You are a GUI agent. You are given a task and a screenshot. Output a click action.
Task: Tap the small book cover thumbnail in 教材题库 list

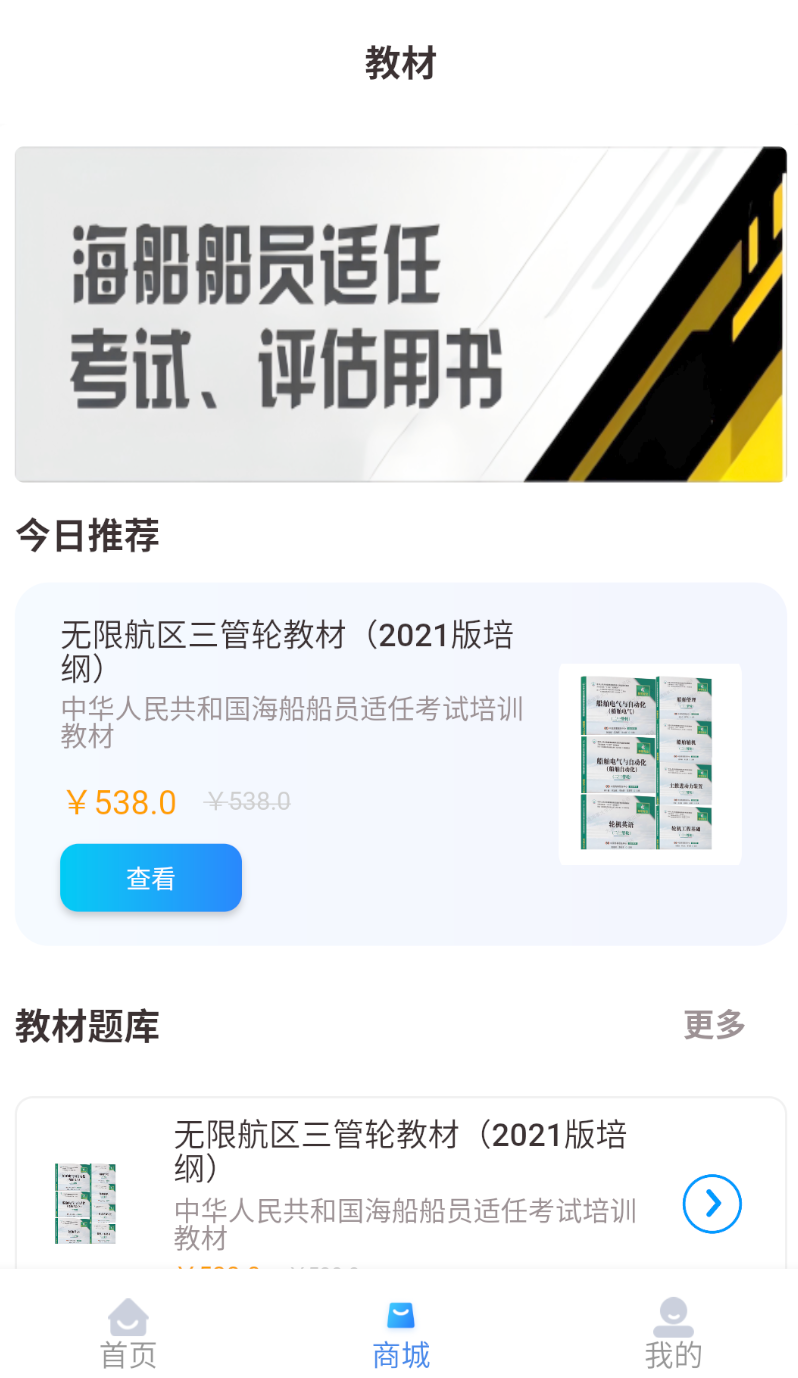(85, 1204)
